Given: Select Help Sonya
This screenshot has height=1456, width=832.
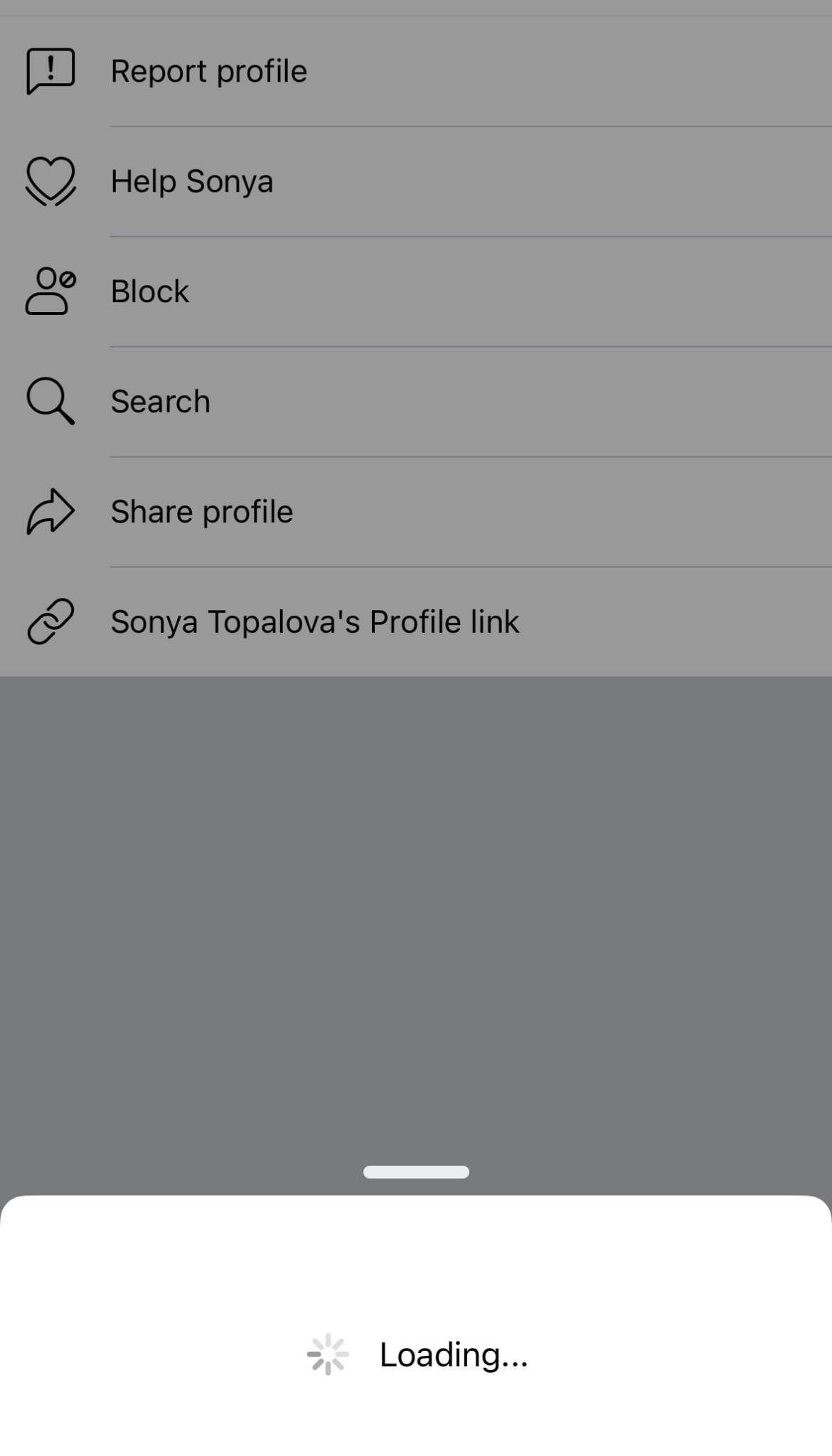Looking at the screenshot, I should pos(192,181).
